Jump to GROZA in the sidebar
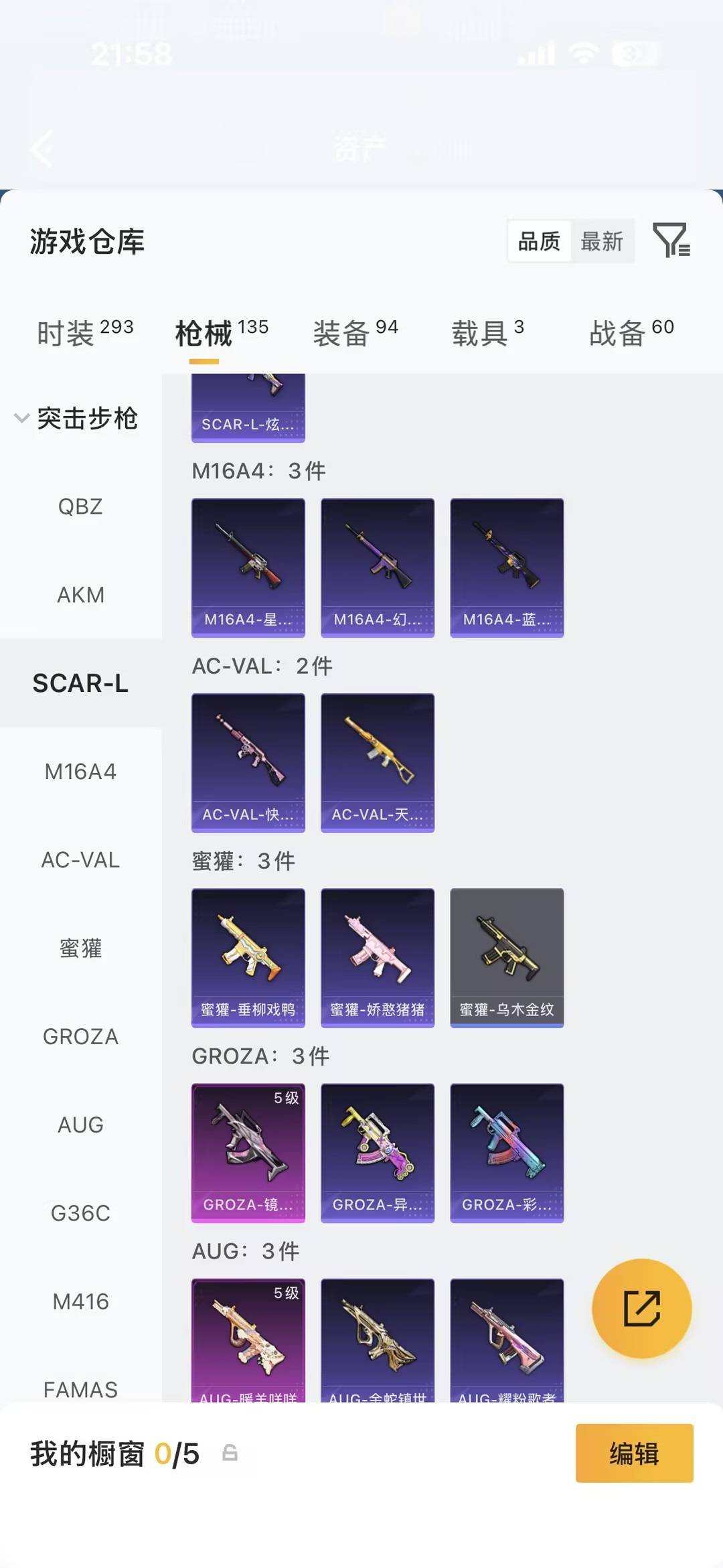This screenshot has height=1568, width=723. click(81, 1037)
